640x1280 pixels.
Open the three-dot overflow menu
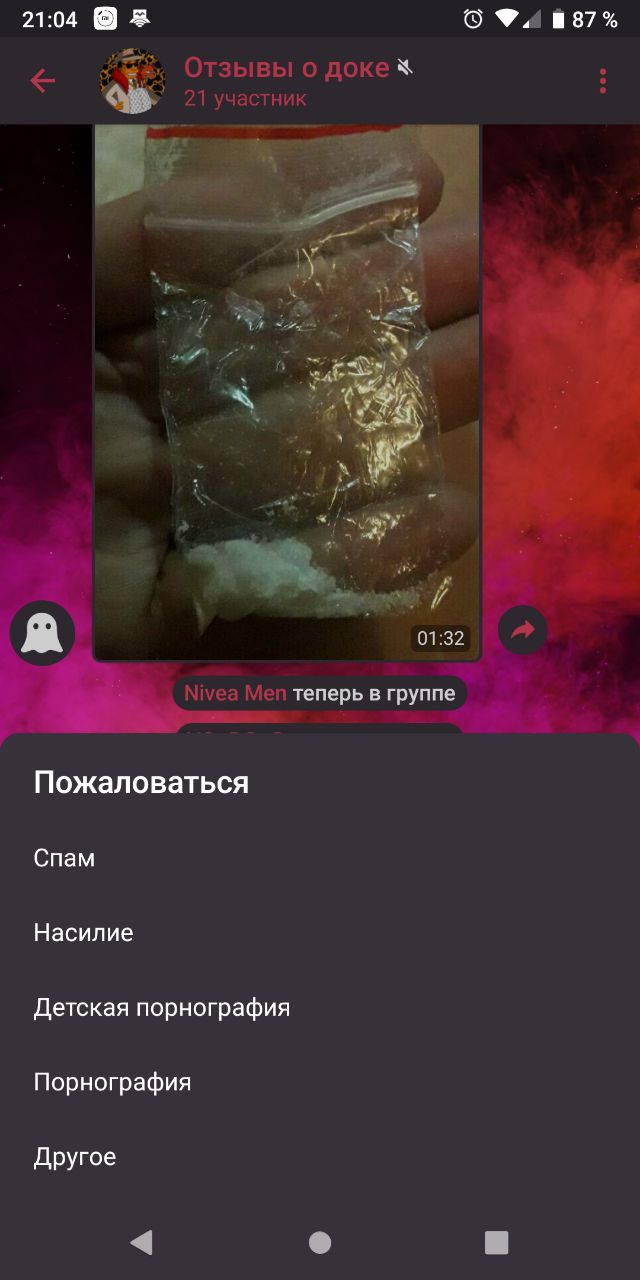tap(602, 81)
